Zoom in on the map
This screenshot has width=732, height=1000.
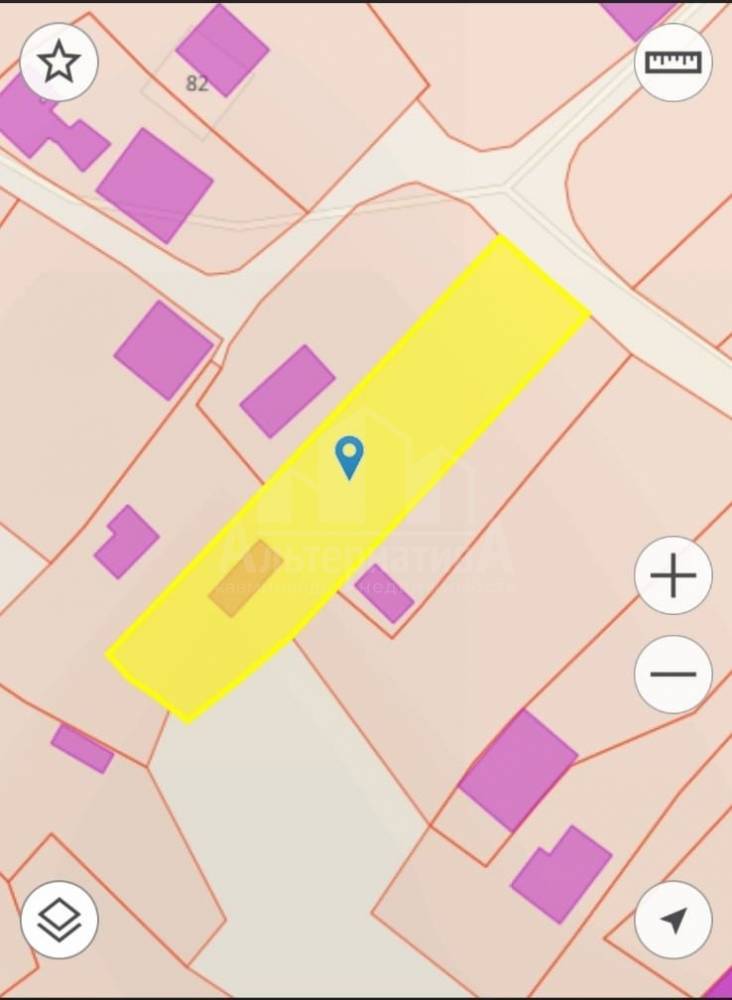tap(673, 576)
